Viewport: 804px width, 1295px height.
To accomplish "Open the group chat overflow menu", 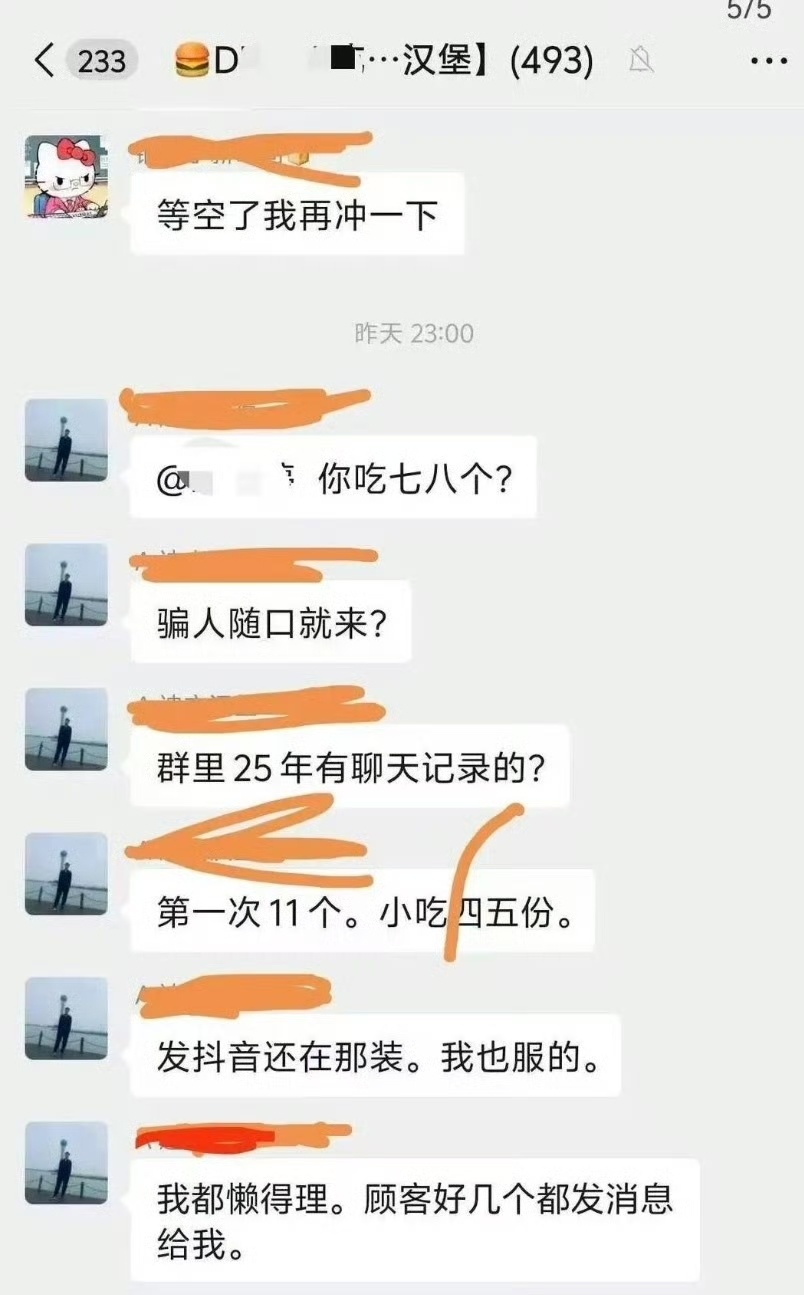I will pos(768,62).
